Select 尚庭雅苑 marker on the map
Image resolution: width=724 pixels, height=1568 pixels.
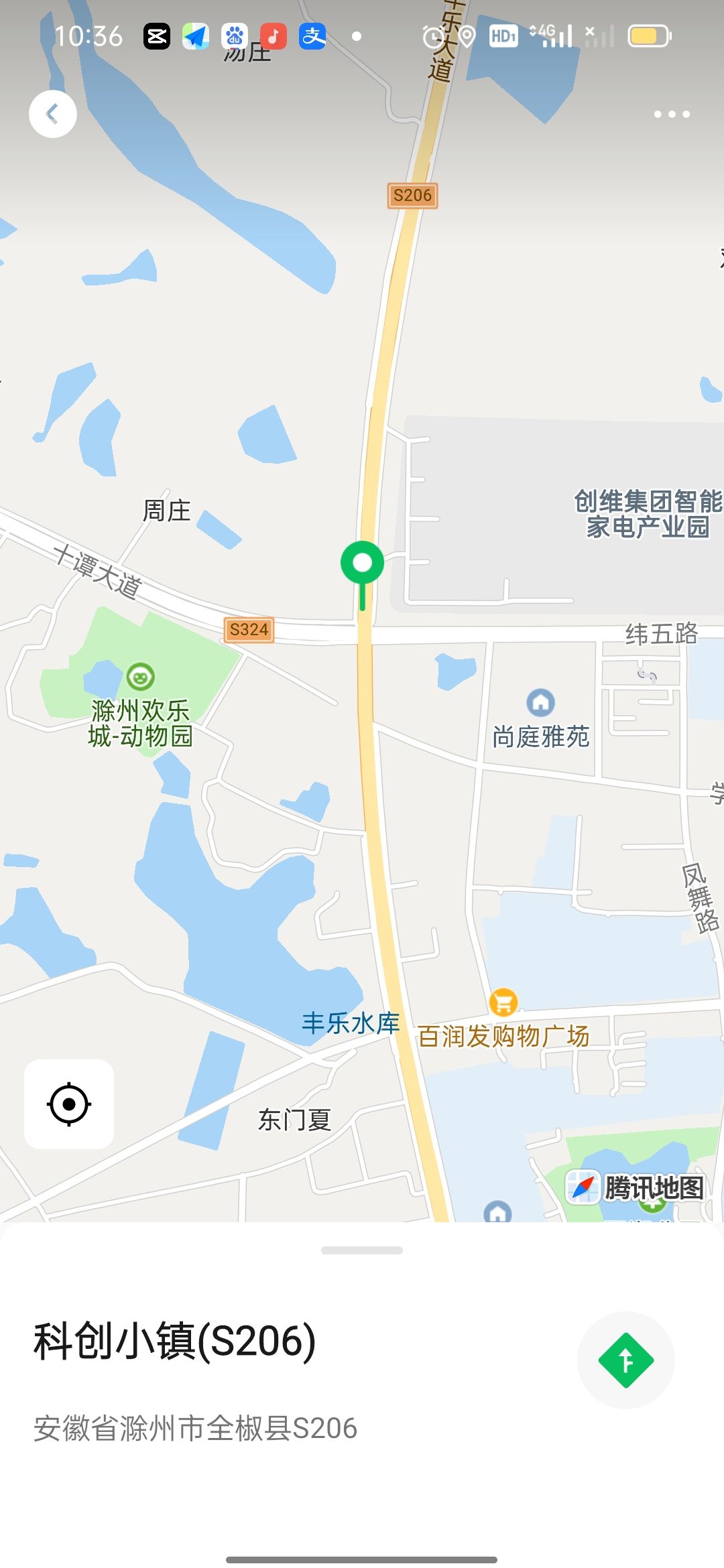(541, 703)
